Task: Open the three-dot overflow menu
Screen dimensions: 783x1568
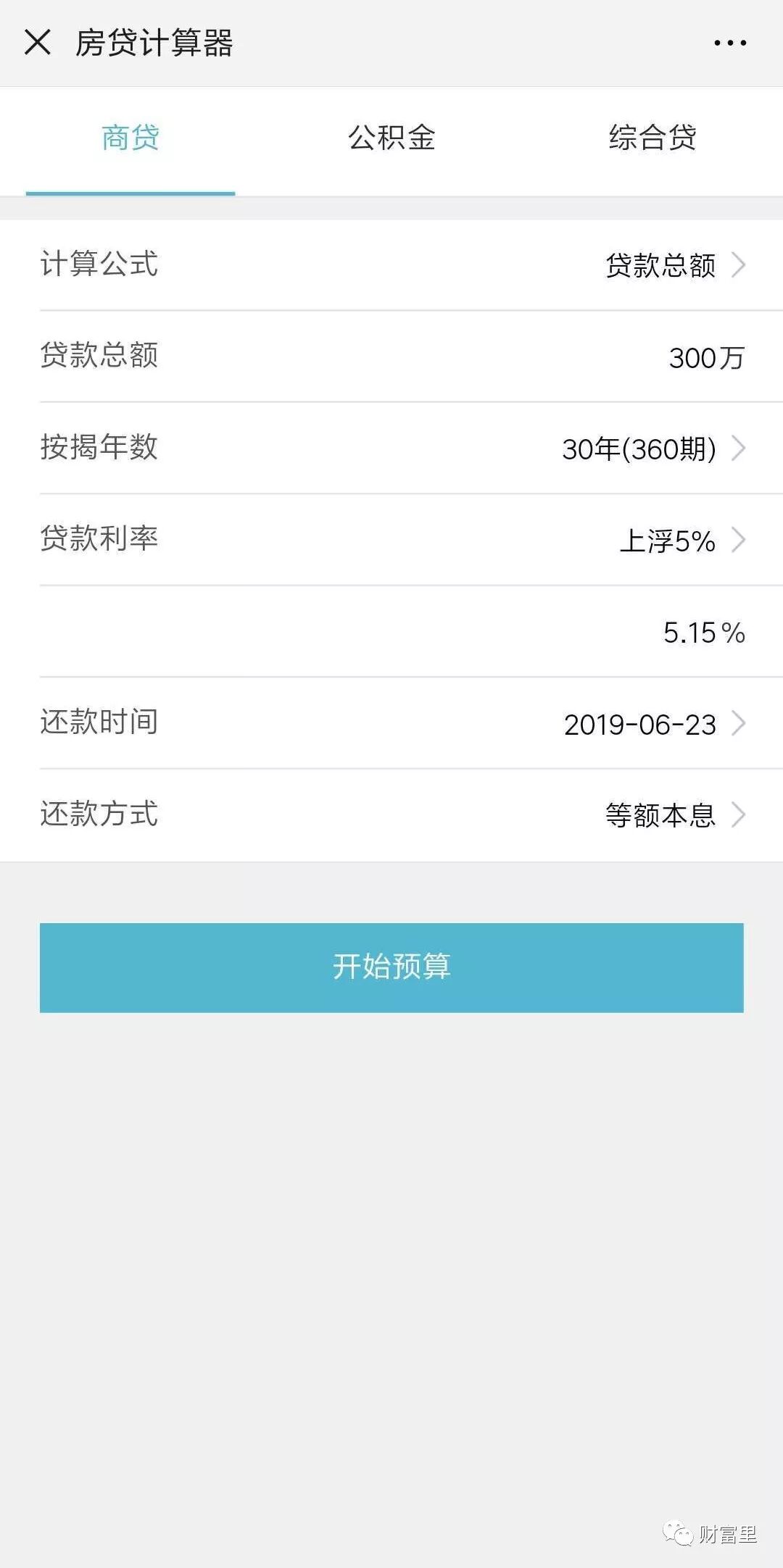Action: (x=729, y=43)
